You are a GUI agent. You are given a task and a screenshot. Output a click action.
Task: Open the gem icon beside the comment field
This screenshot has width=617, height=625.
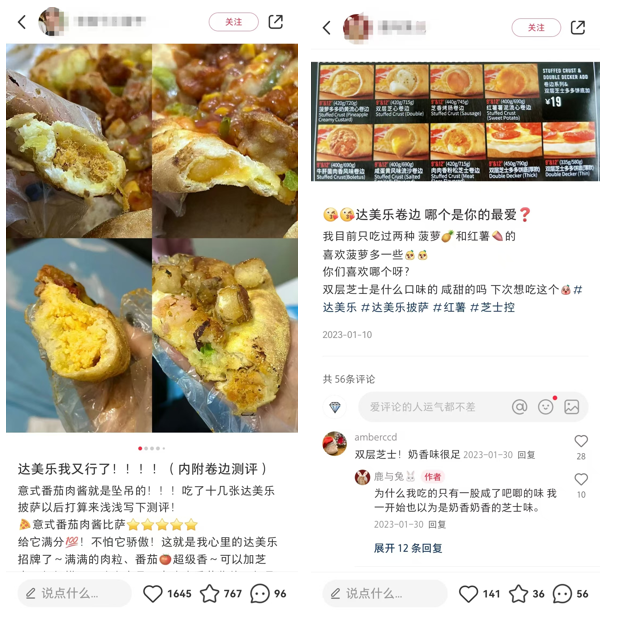(x=335, y=407)
